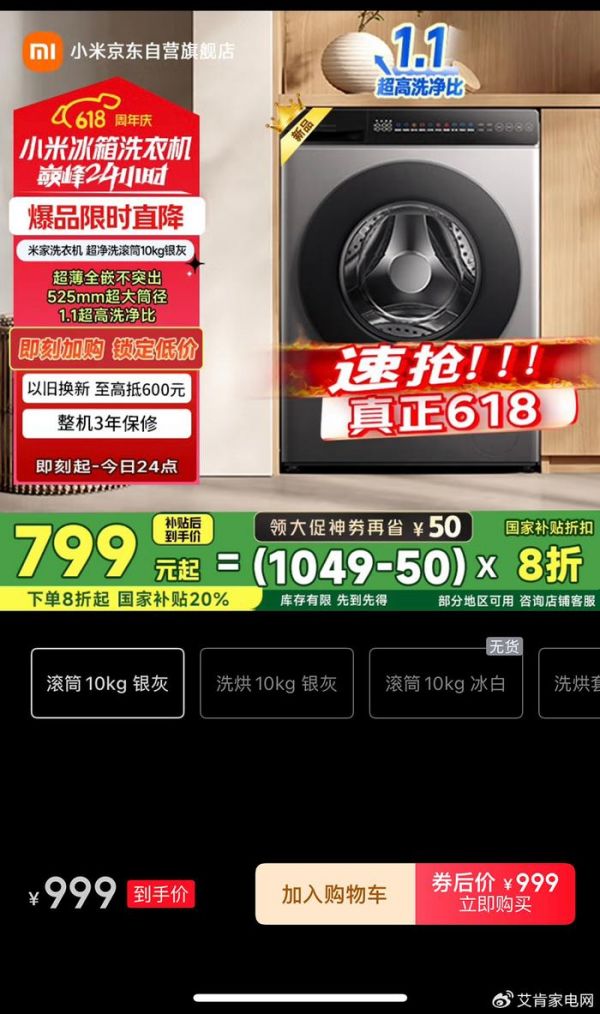The height and width of the screenshot is (1014, 600).
Task: Pick the 滚筒10kg 冰白 variant
Action: (445, 683)
